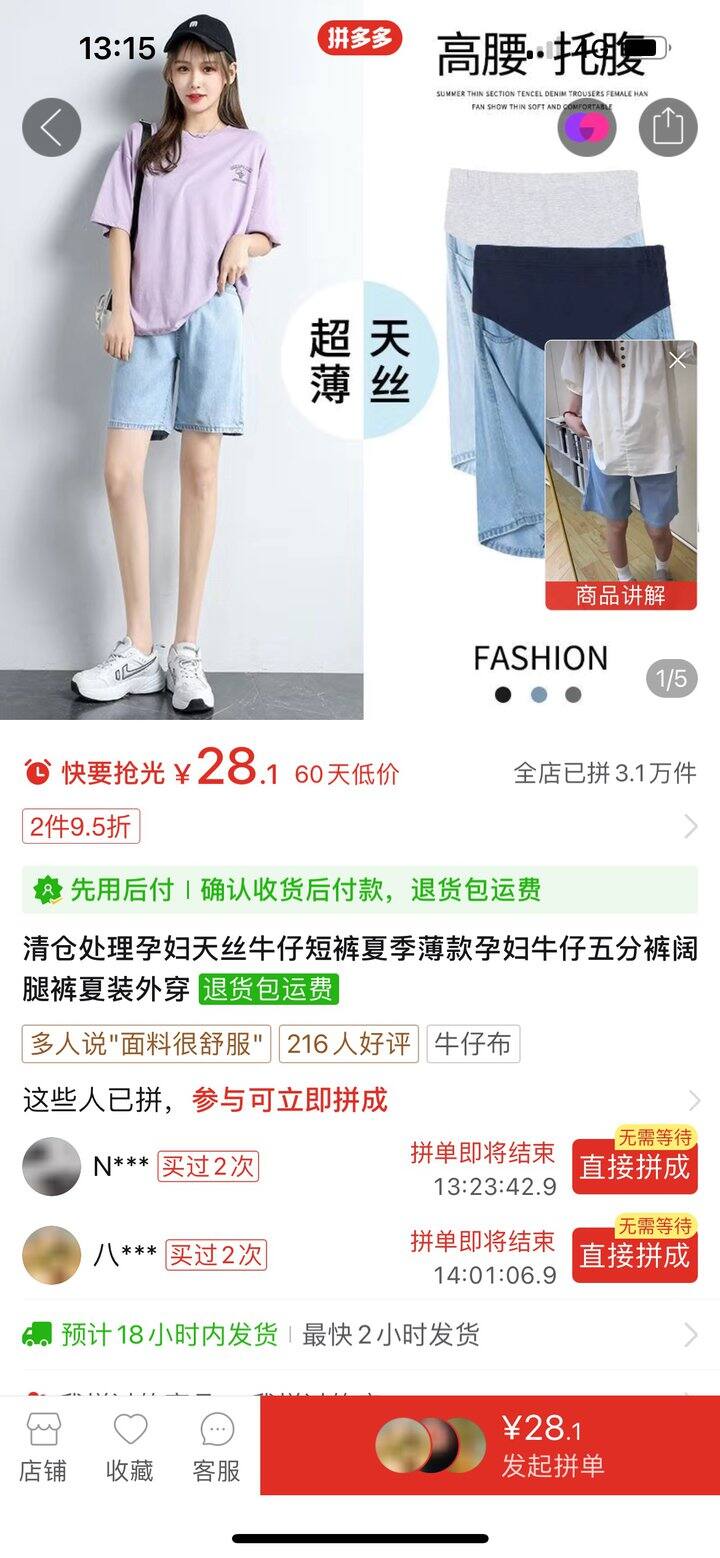Select the 多人说"面料很舒服" review tag
Viewport: 720px width, 1558px height.
[147, 1044]
